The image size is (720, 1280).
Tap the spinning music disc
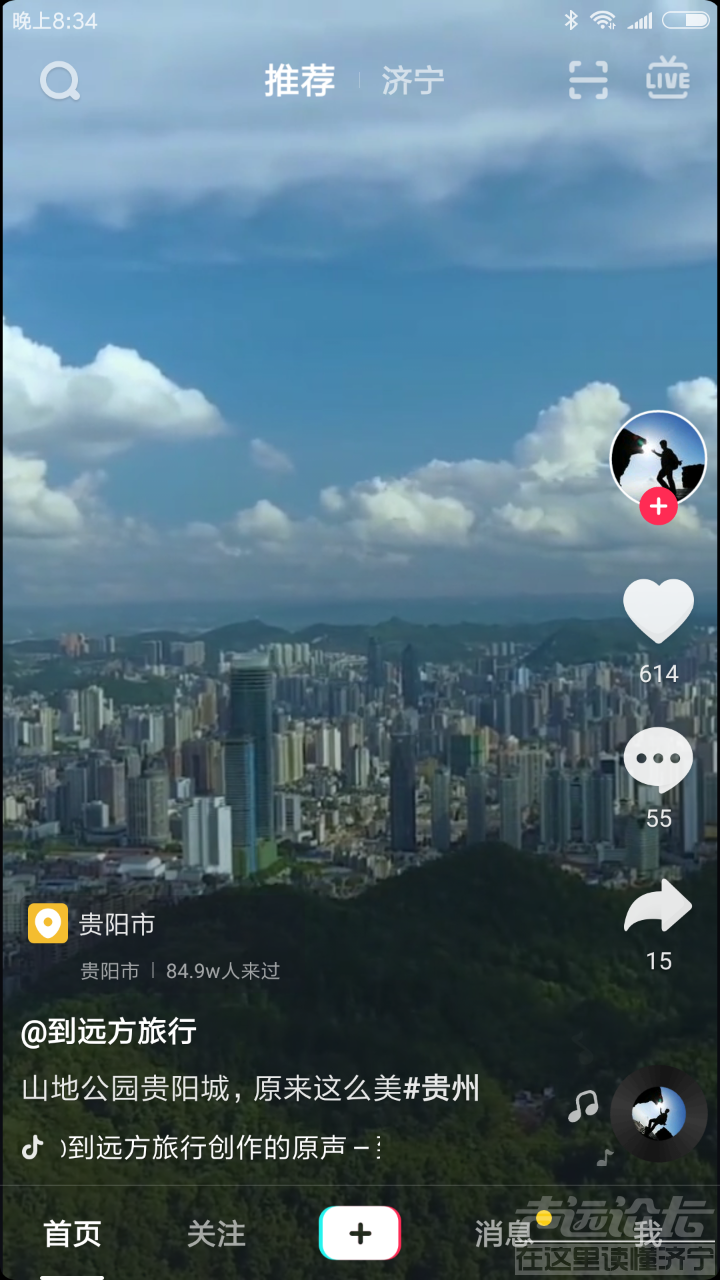pos(658,1113)
